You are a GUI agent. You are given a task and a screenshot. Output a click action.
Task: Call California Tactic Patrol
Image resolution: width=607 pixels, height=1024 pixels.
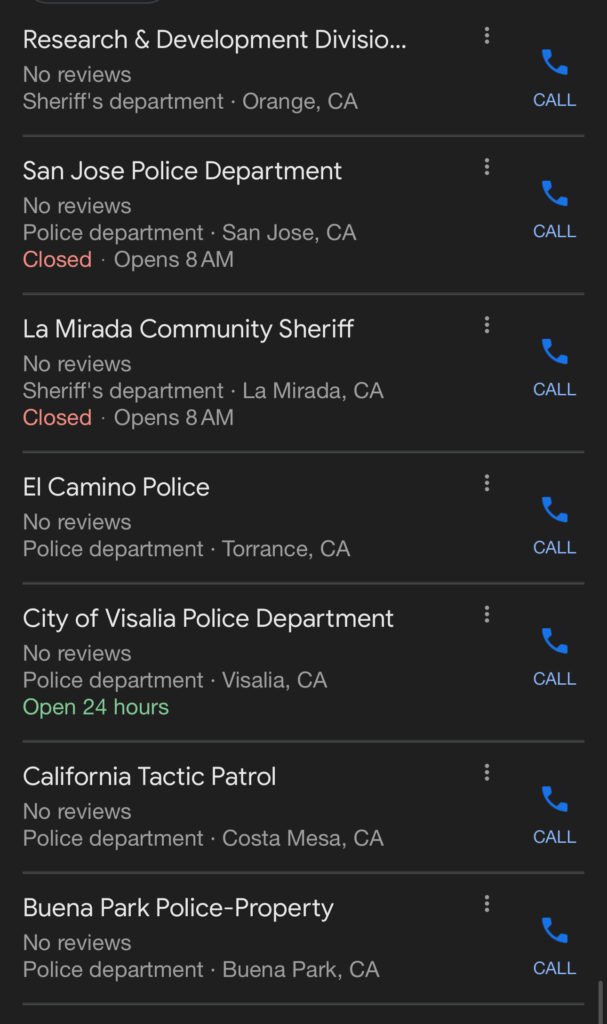[554, 815]
